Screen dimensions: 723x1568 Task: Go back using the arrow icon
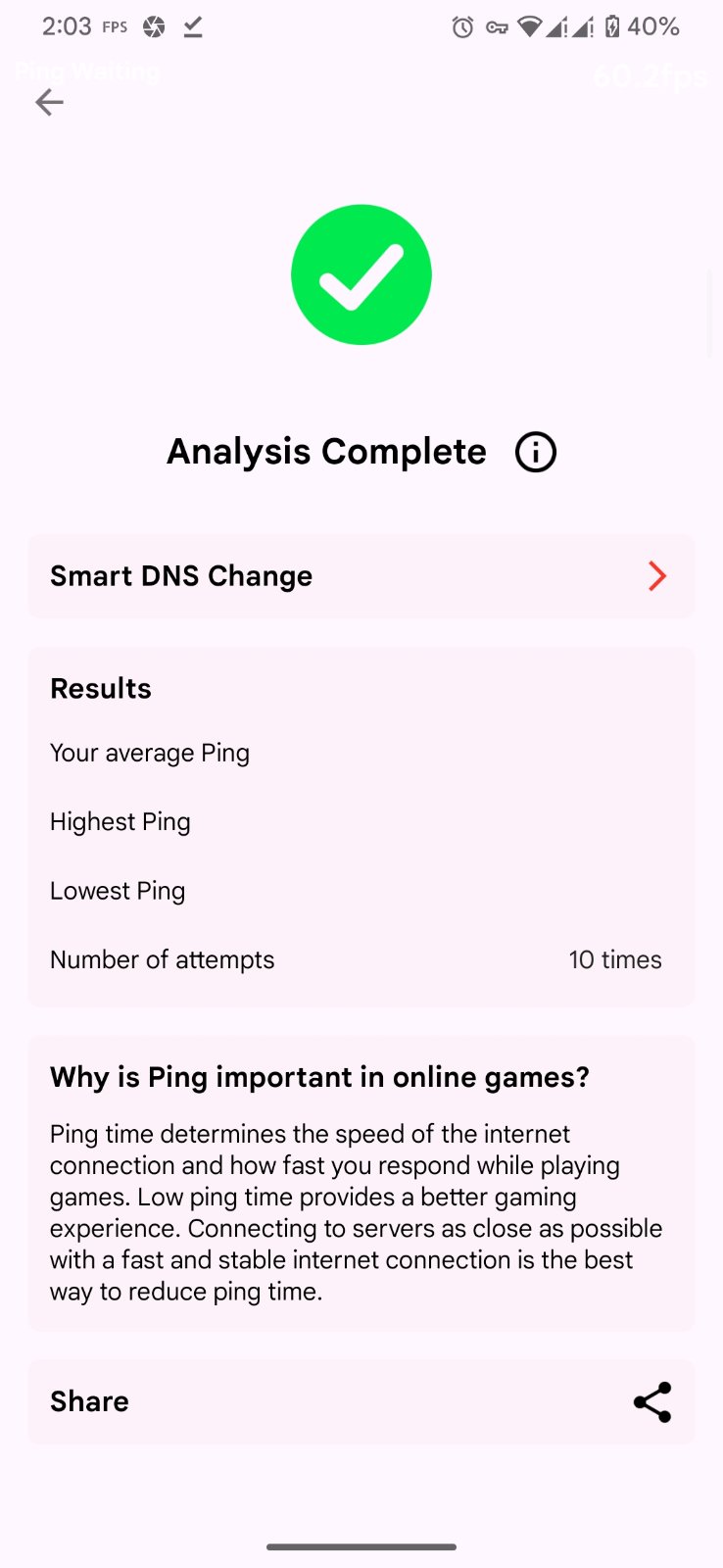[x=49, y=102]
